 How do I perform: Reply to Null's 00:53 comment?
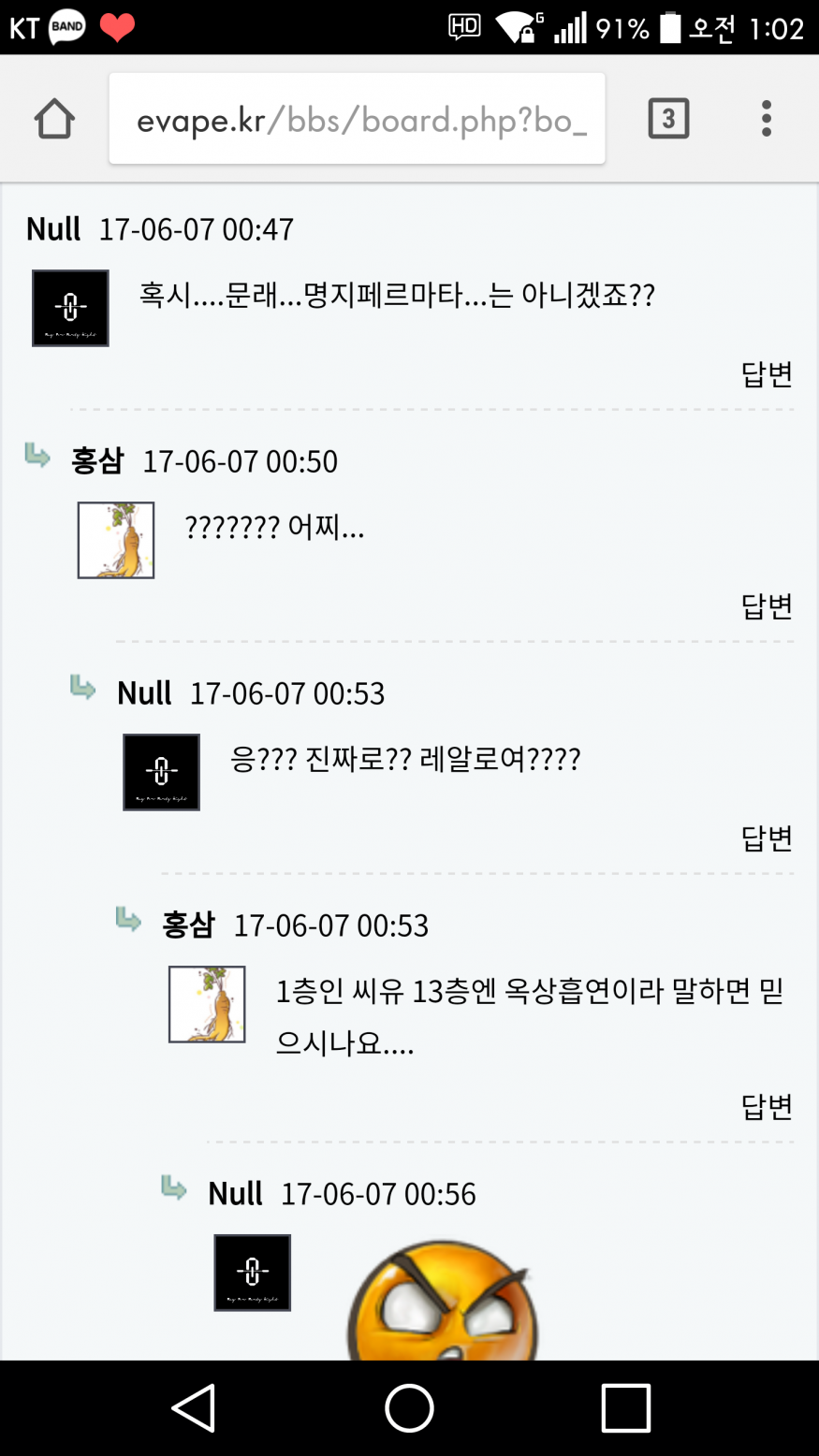(x=767, y=838)
